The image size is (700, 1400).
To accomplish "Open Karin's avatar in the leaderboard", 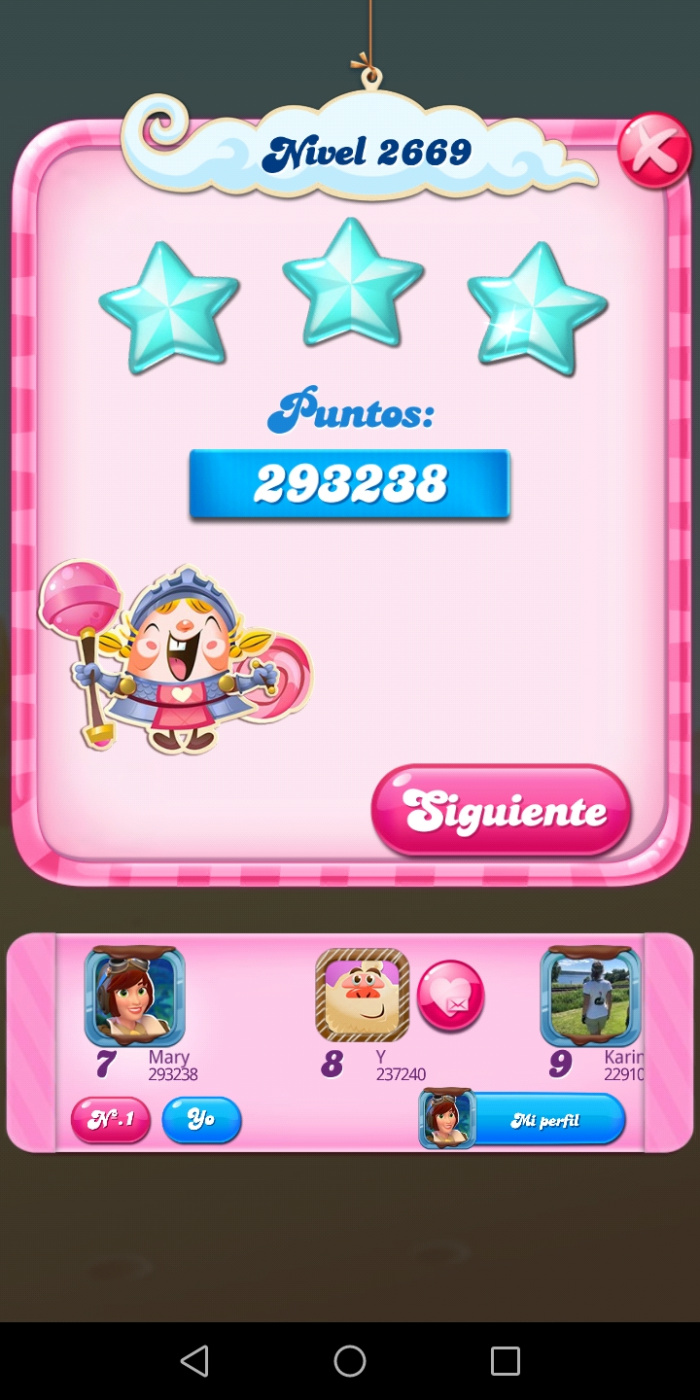I will [590, 996].
